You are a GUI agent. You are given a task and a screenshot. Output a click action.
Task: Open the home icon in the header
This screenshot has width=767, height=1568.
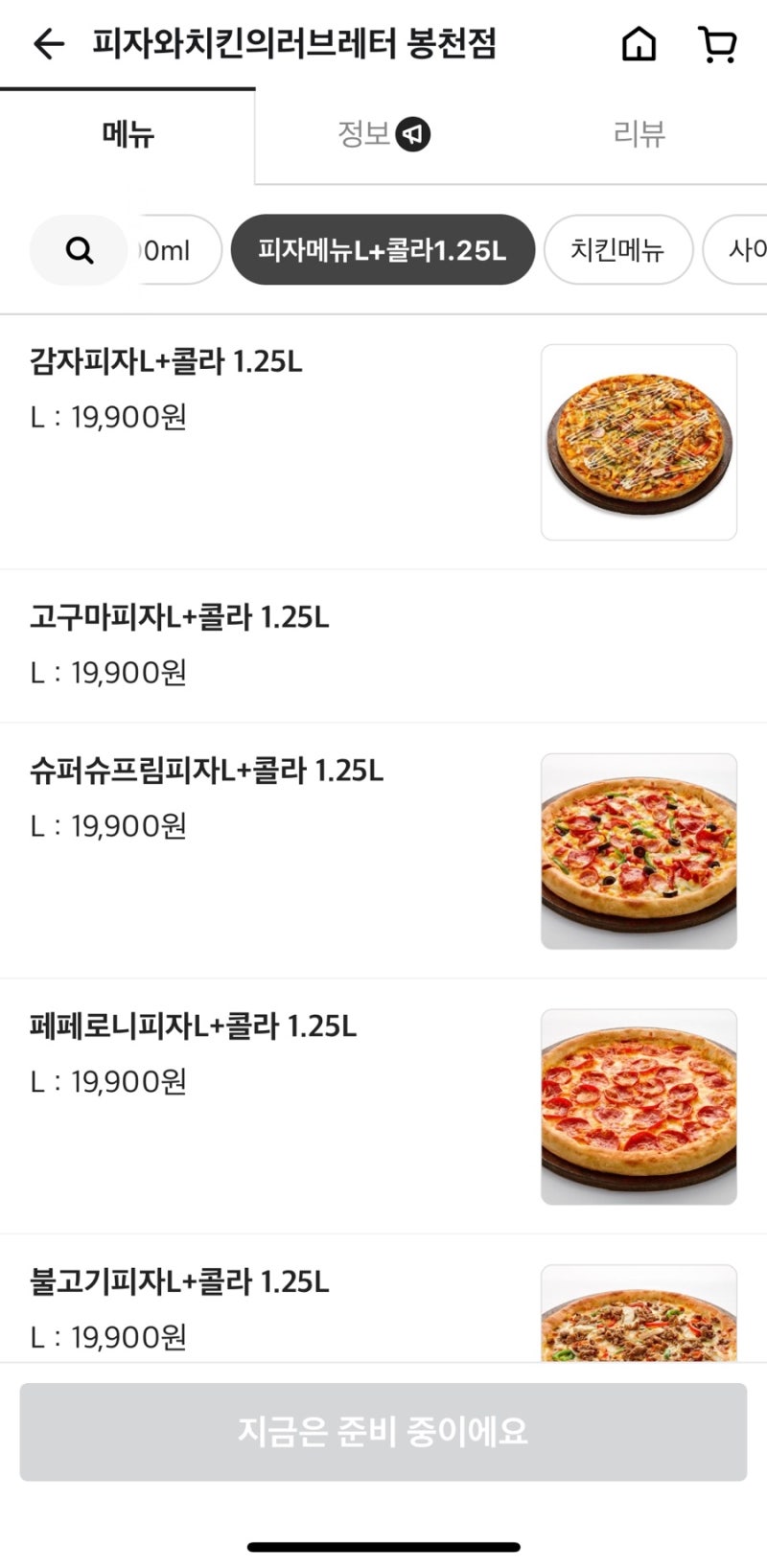point(638,43)
